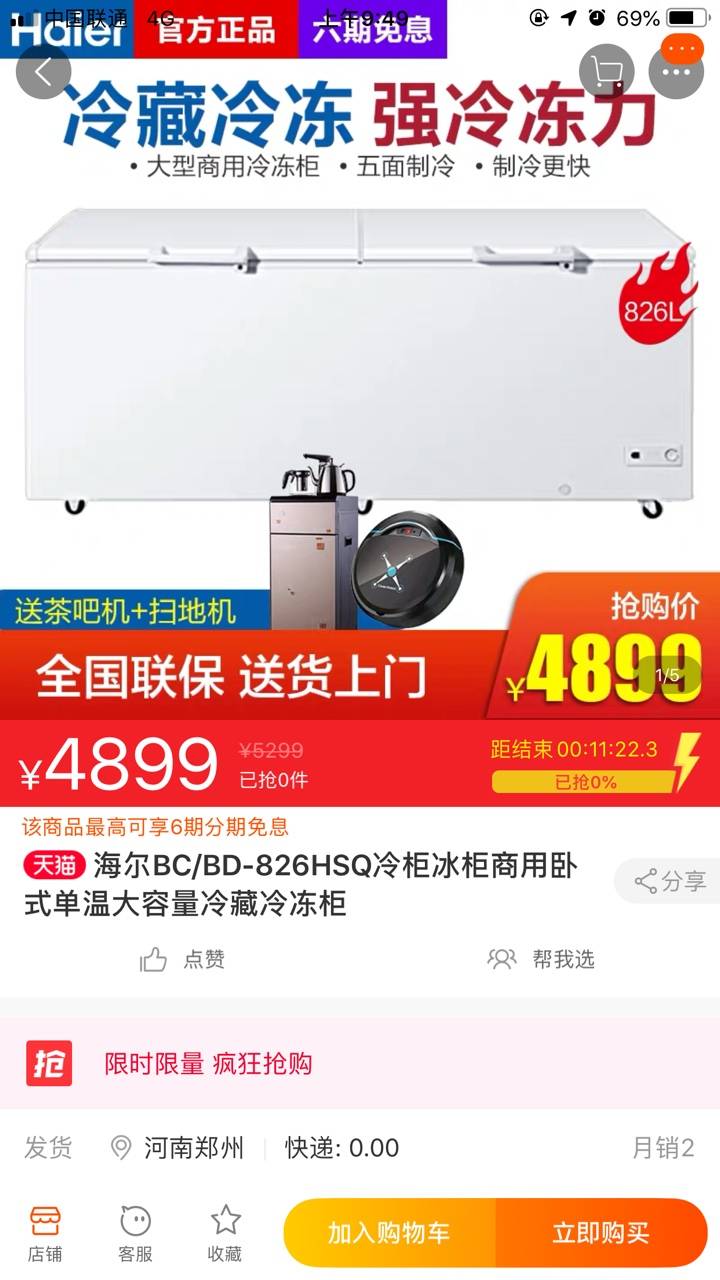Add product to favorites 收藏

(225, 1233)
